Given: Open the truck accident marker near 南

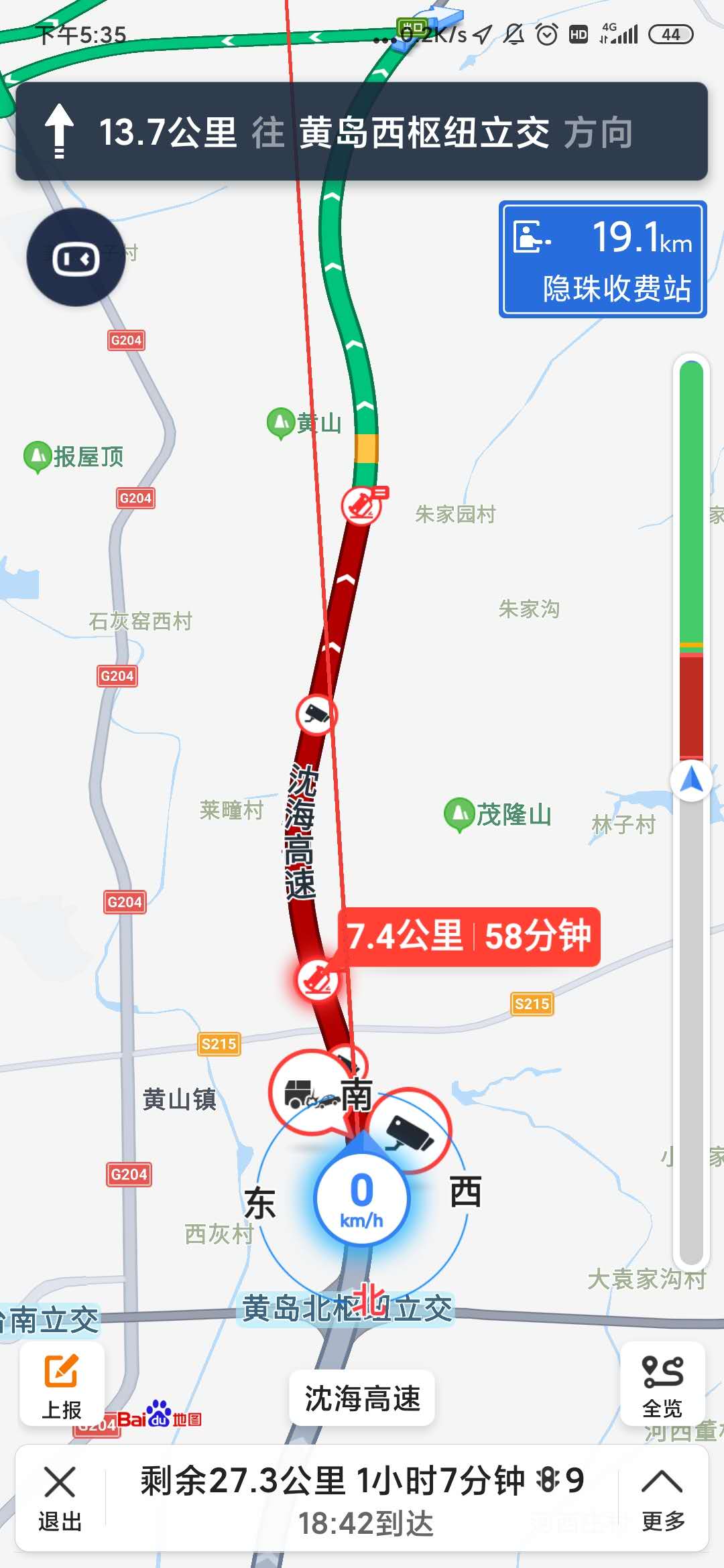Looking at the screenshot, I should [305, 1094].
